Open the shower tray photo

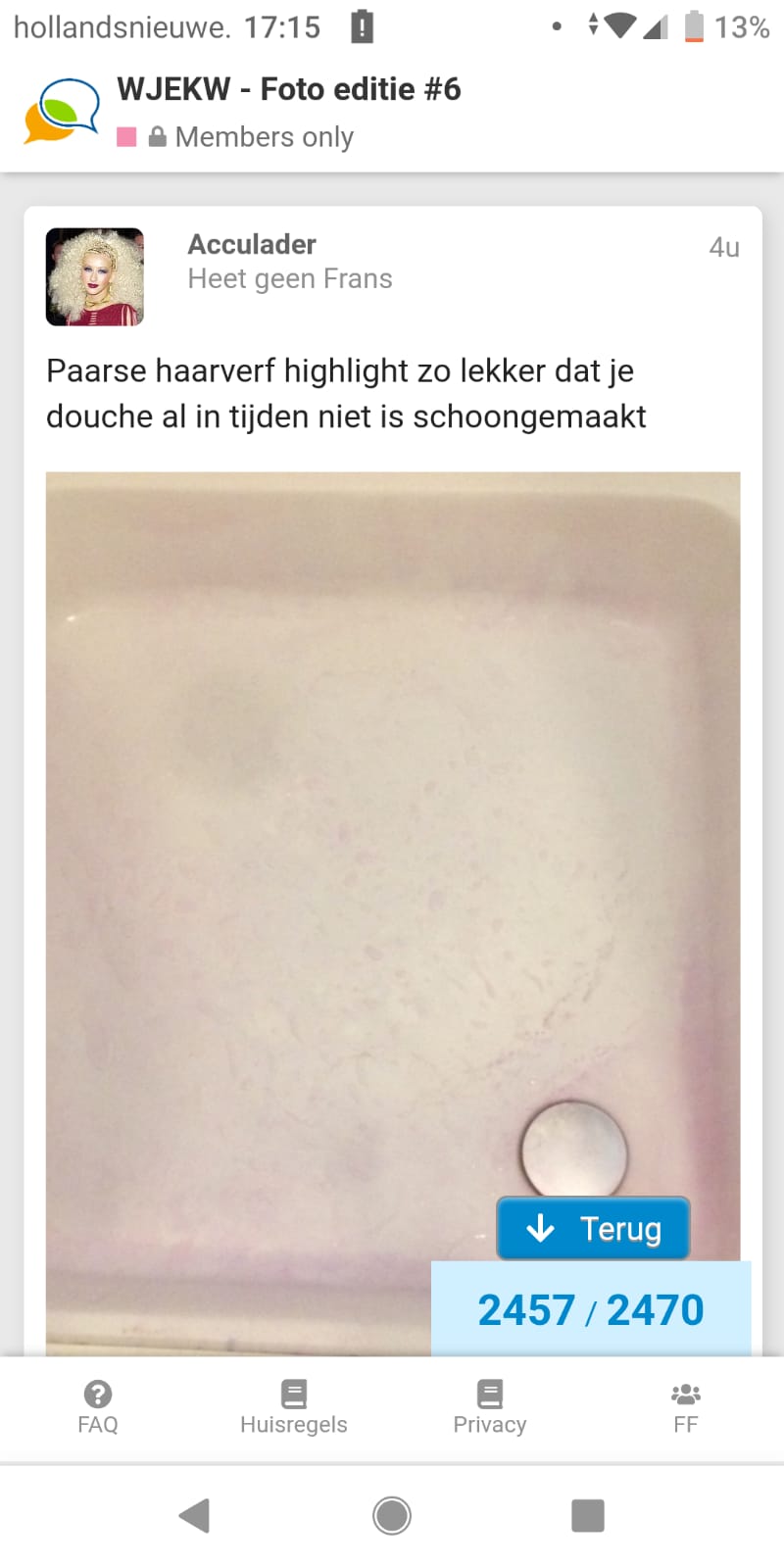(x=393, y=913)
